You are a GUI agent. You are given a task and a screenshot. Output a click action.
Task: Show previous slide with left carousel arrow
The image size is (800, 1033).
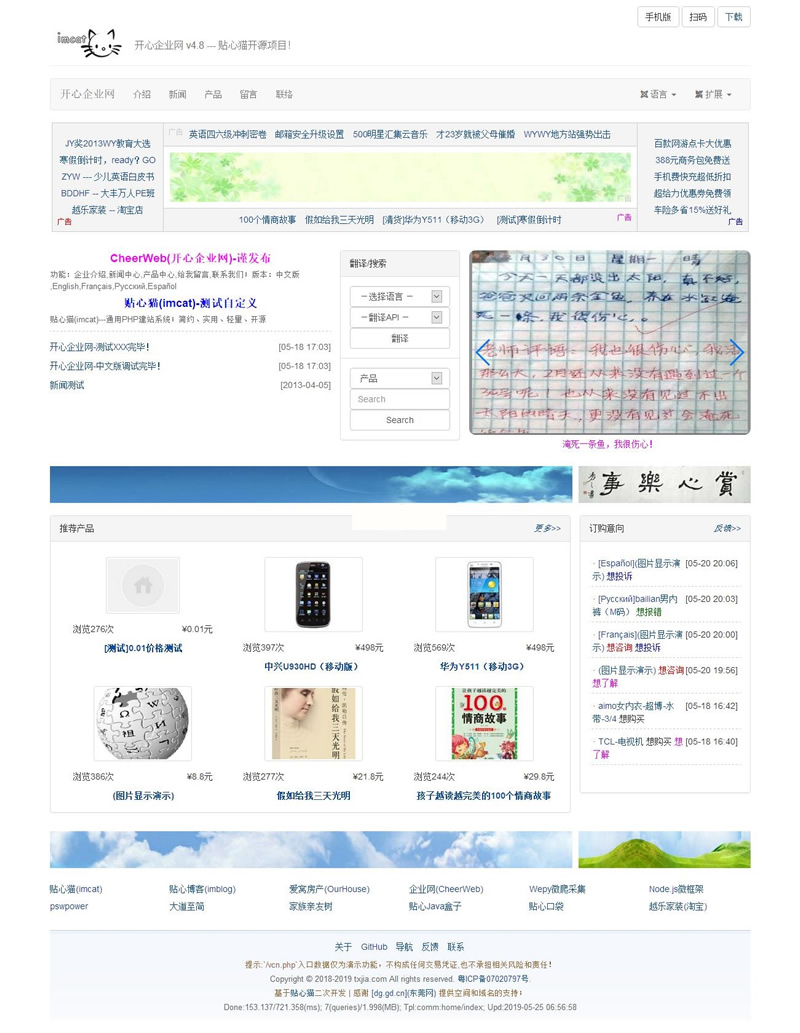[482, 351]
